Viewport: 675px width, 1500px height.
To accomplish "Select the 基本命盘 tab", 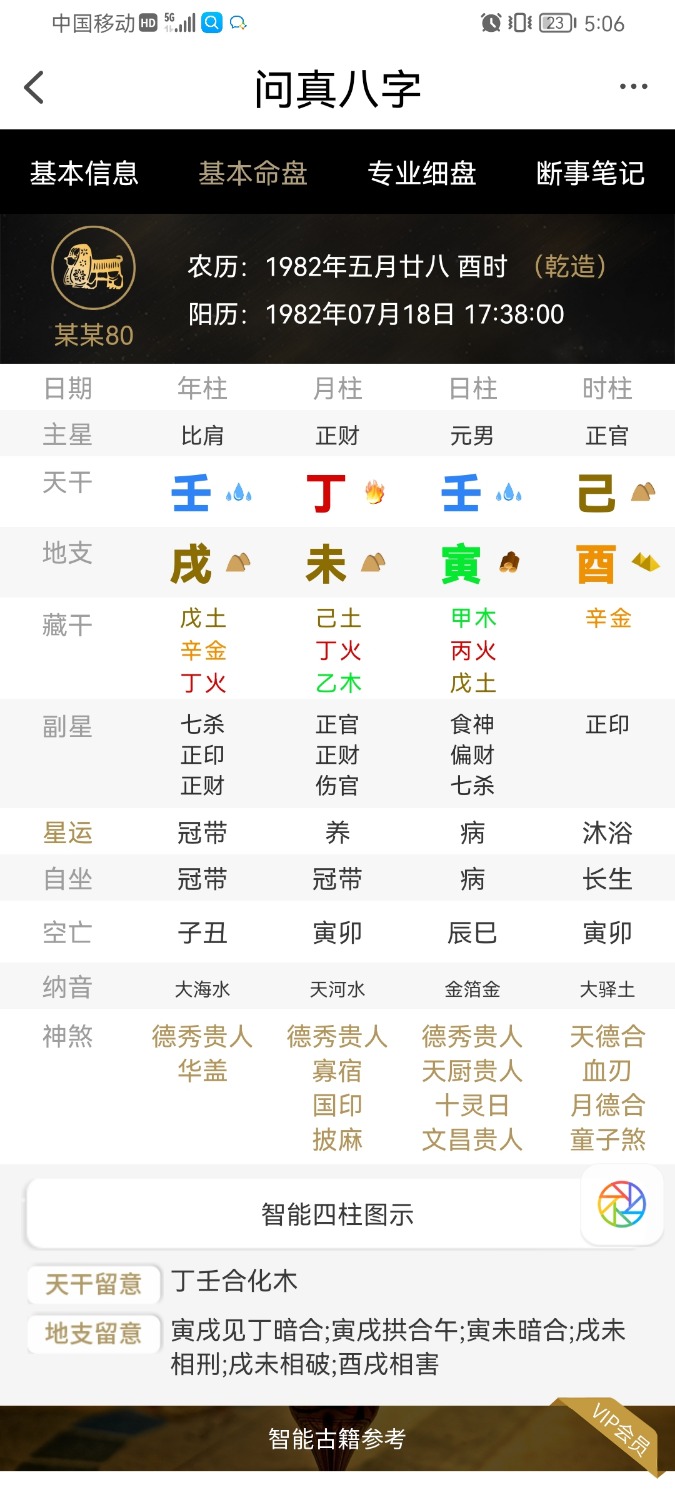I will [253, 173].
